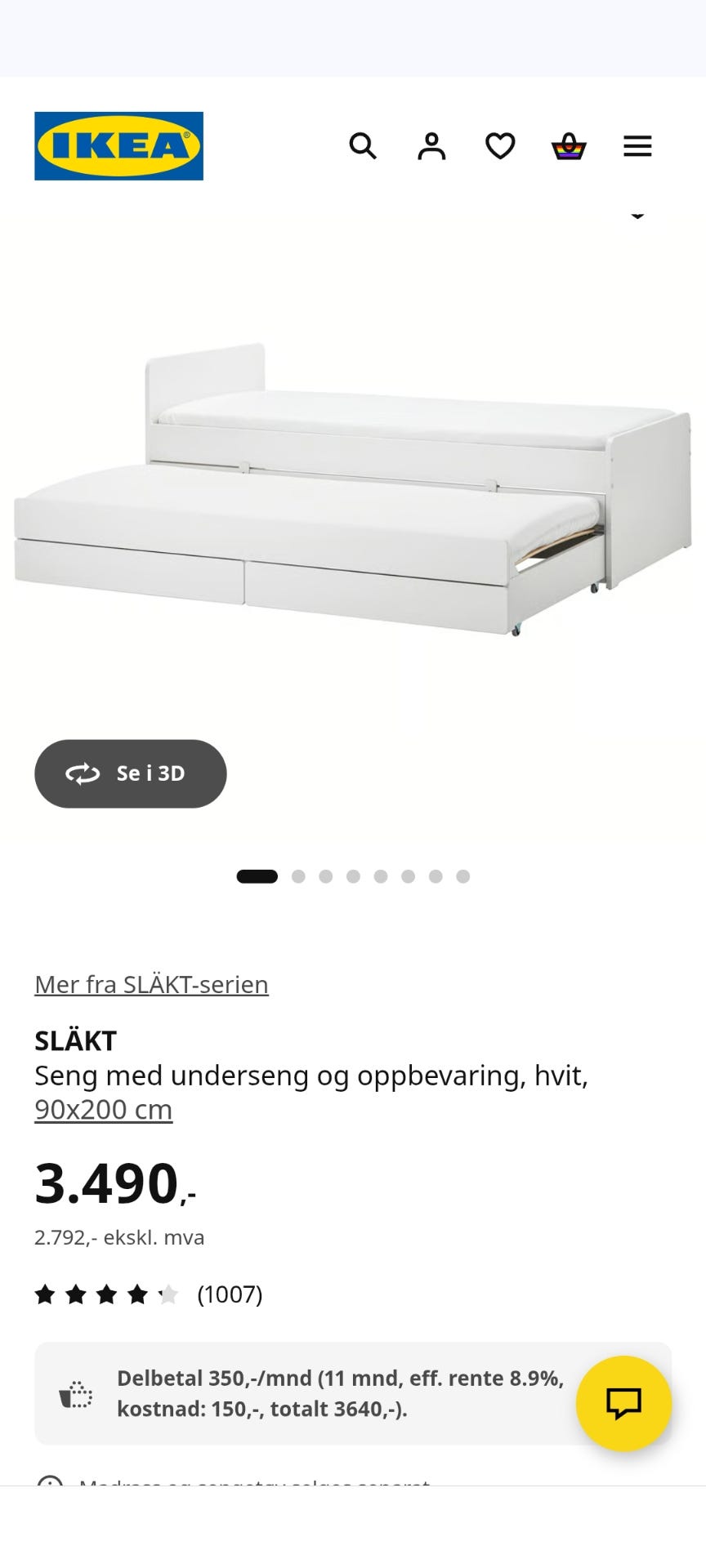Open the search function
706x1568 pixels.
(x=363, y=146)
